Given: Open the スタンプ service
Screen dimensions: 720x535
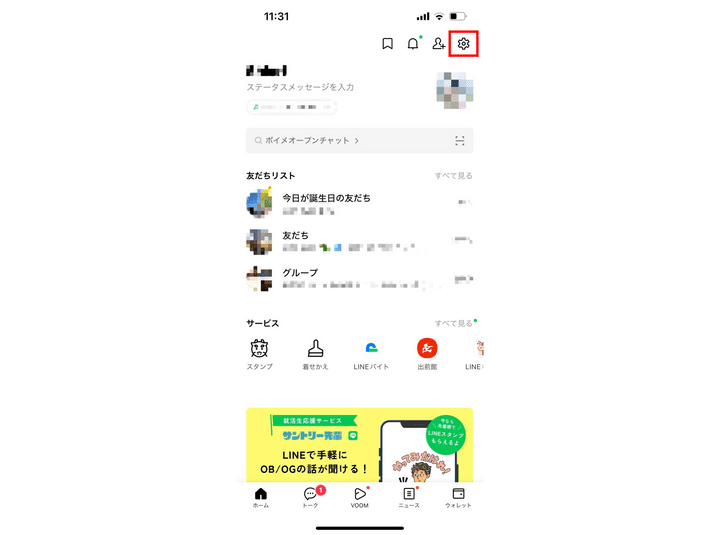Looking at the screenshot, I should [x=260, y=354].
